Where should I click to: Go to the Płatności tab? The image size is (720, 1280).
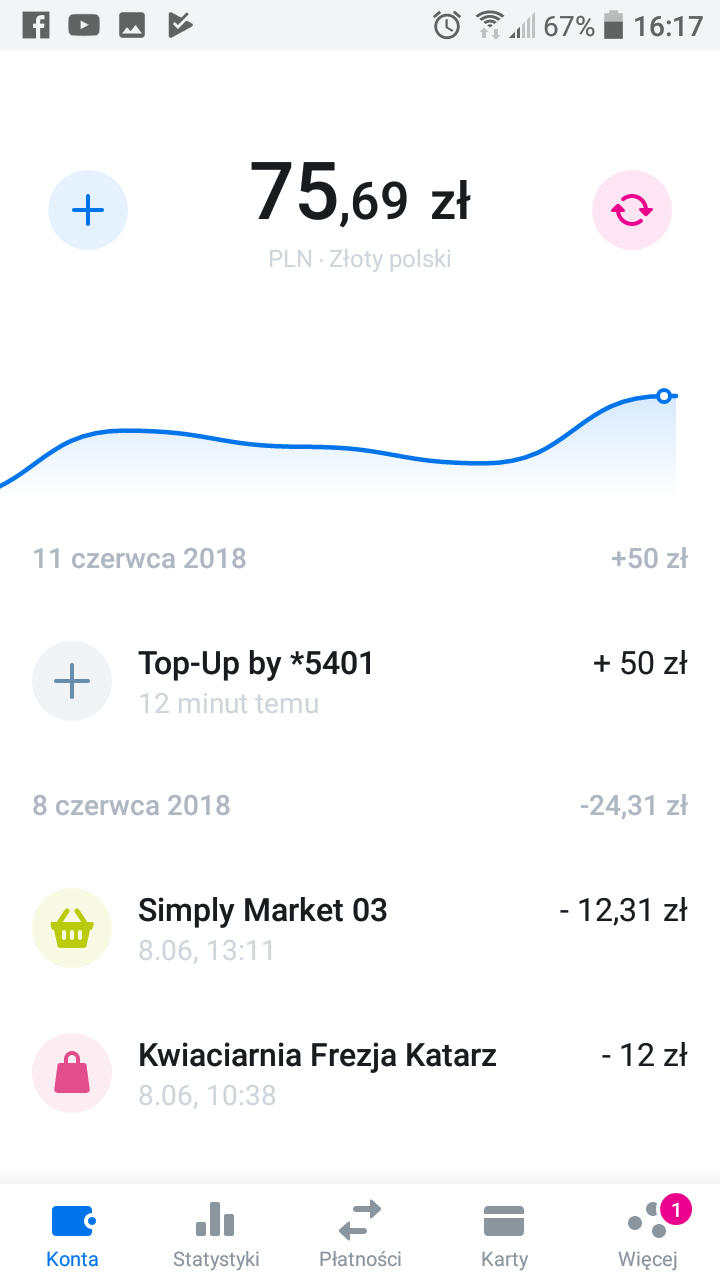tap(360, 1234)
